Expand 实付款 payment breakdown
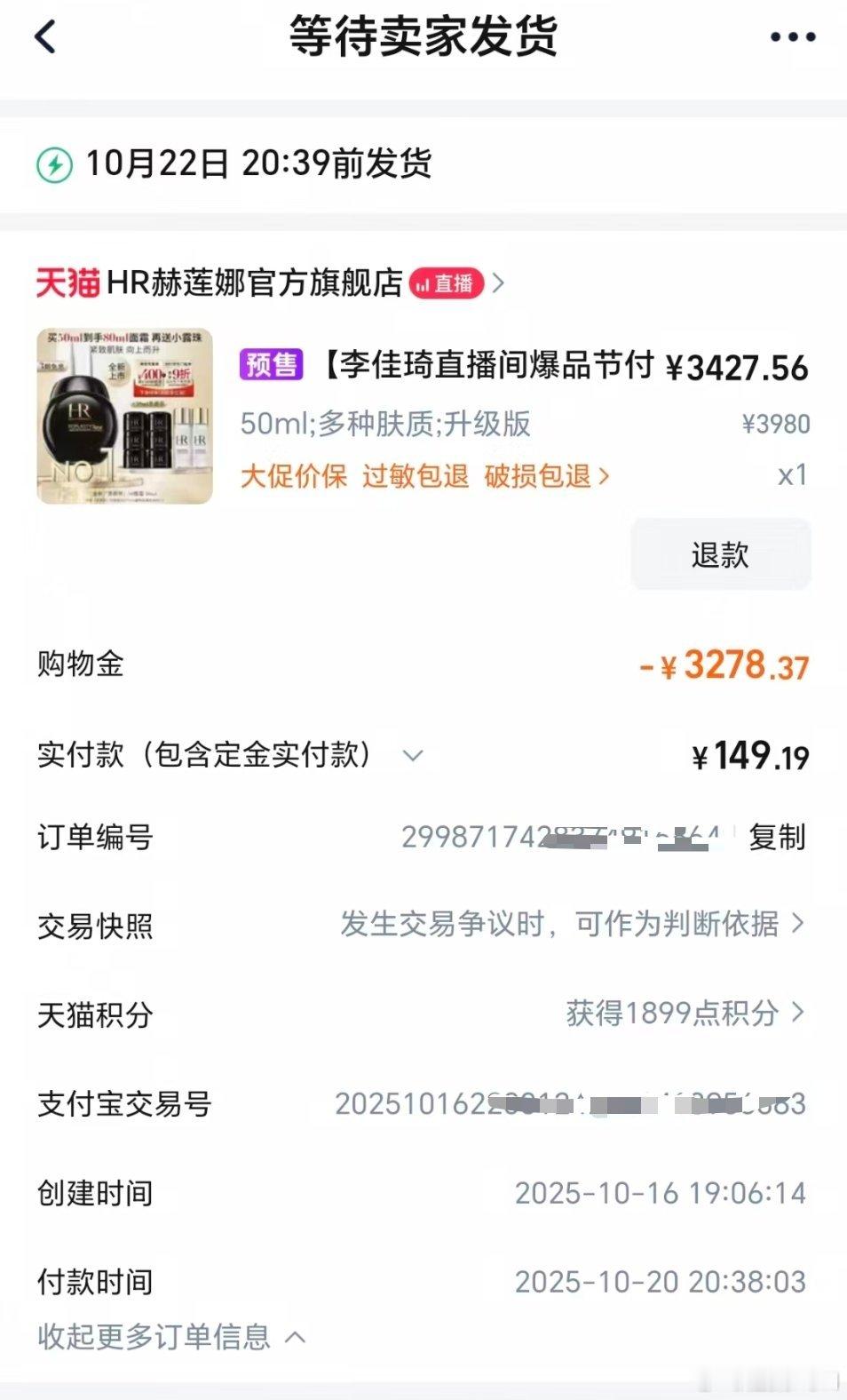Screen dimensions: 847x1400 tap(412, 756)
